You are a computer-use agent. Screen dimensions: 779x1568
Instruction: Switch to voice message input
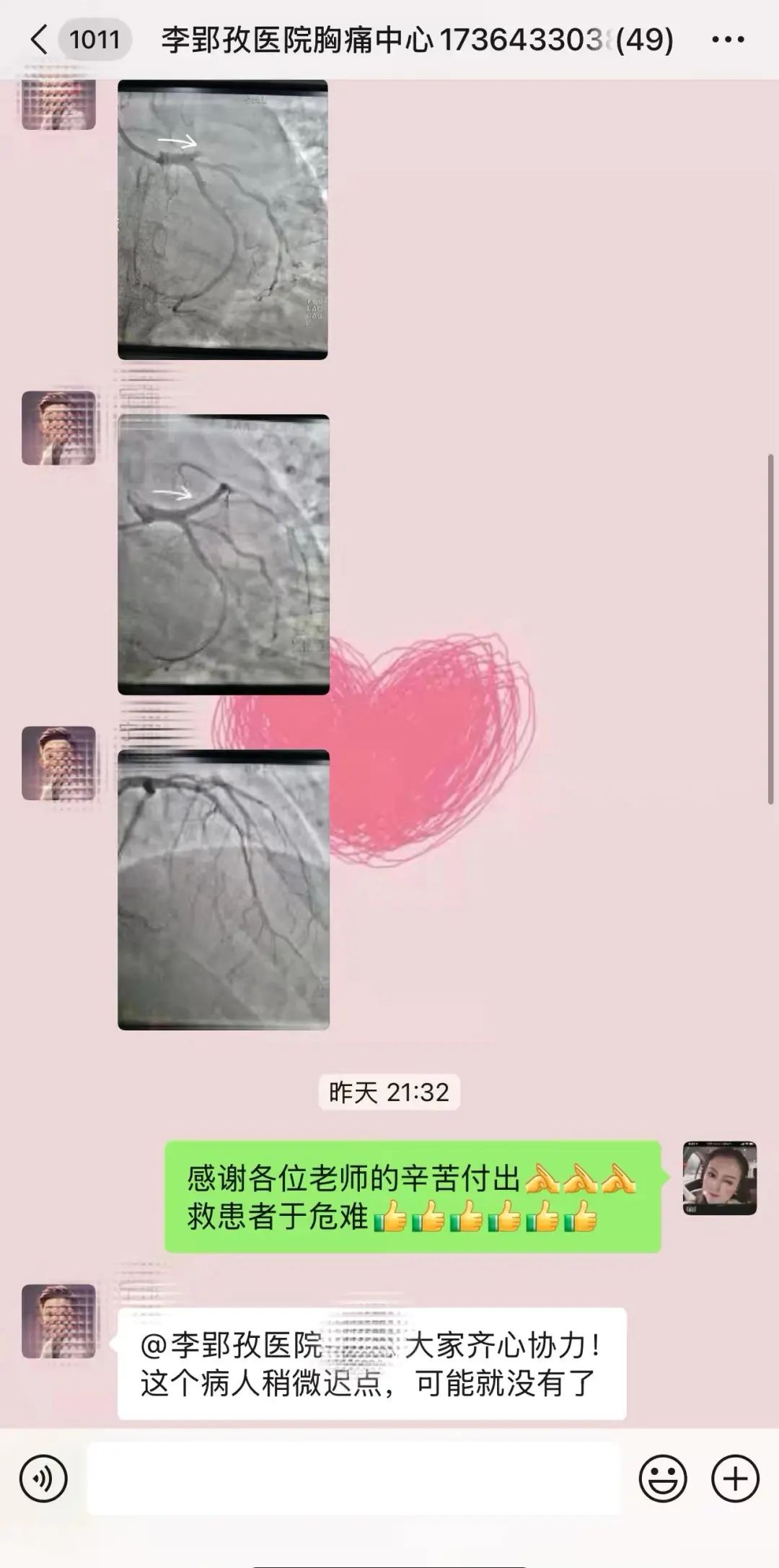click(43, 1479)
